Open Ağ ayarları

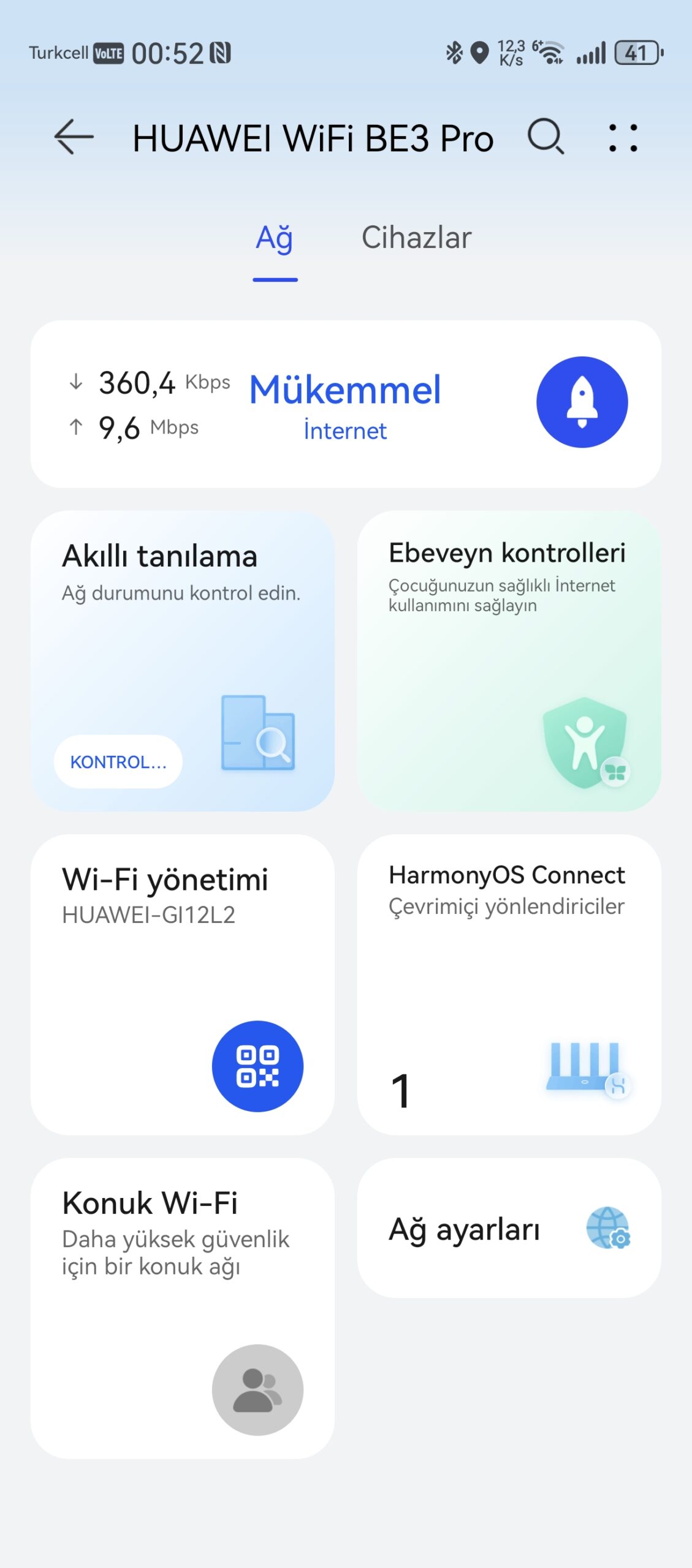click(x=509, y=1228)
